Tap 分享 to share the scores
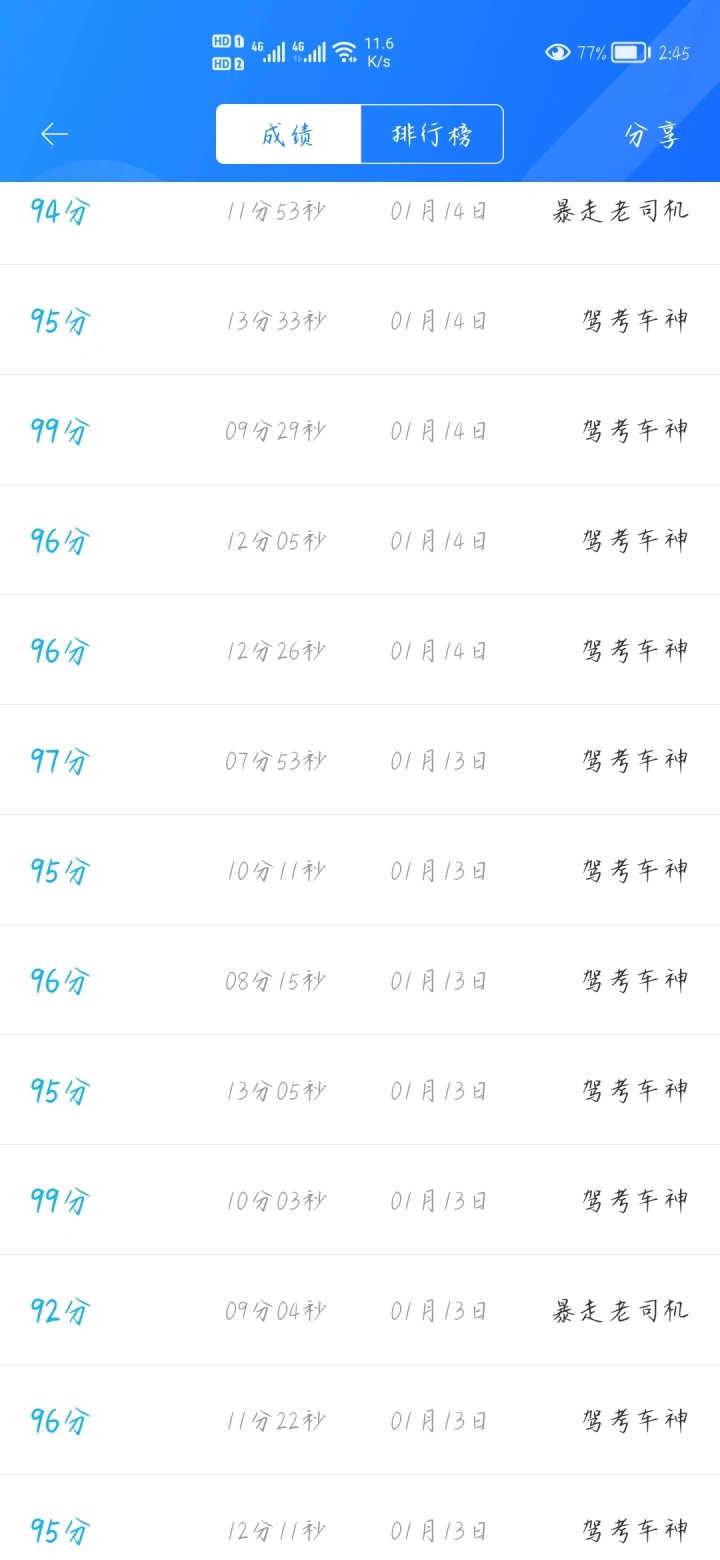720x1560 pixels. (x=652, y=135)
